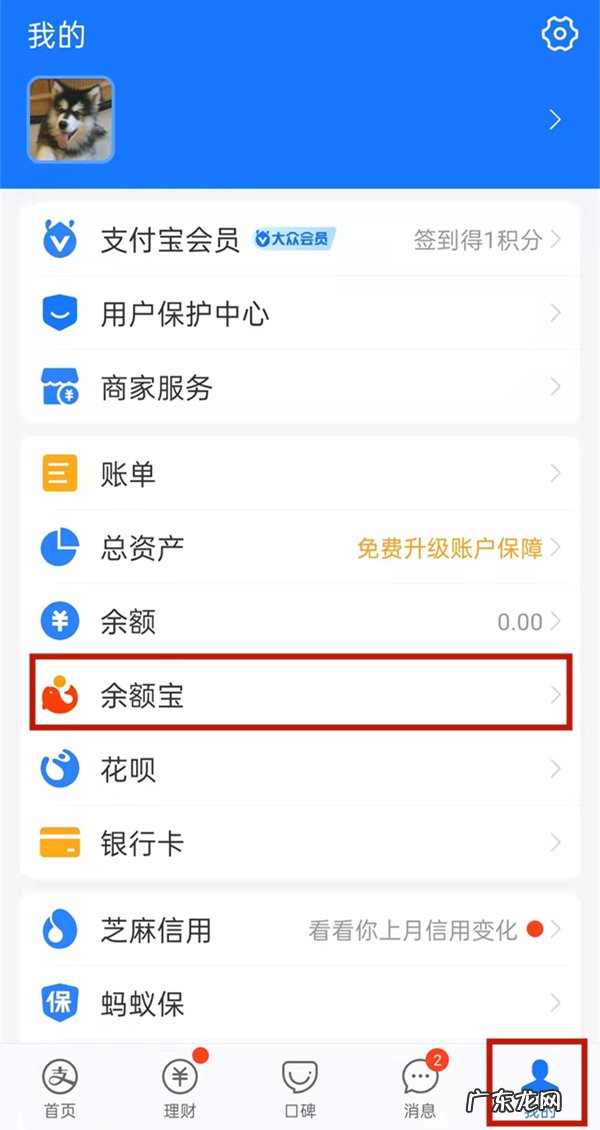Open 蚂蚁保 insurance
The height and width of the screenshot is (1130, 600).
[300, 1003]
